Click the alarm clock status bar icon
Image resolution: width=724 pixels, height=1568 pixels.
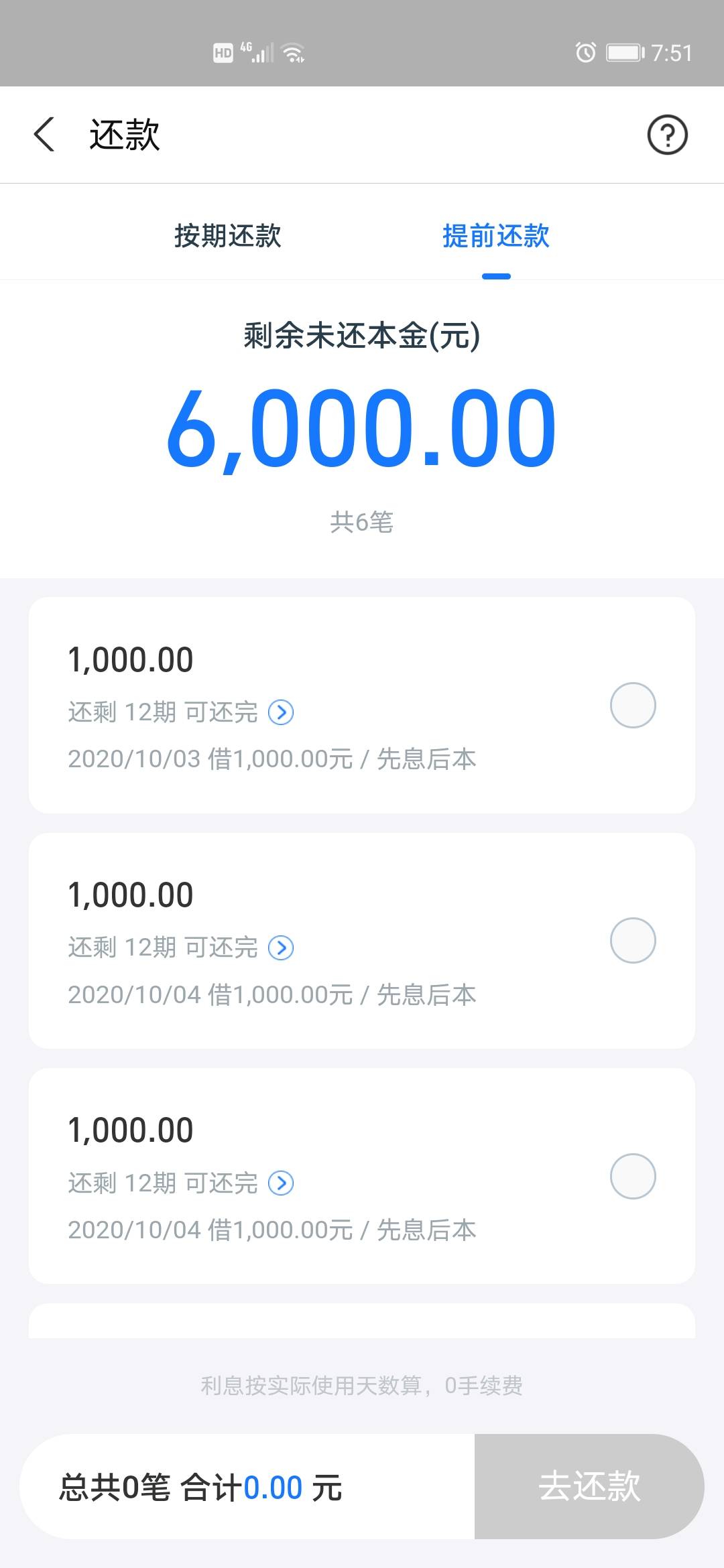click(585, 52)
